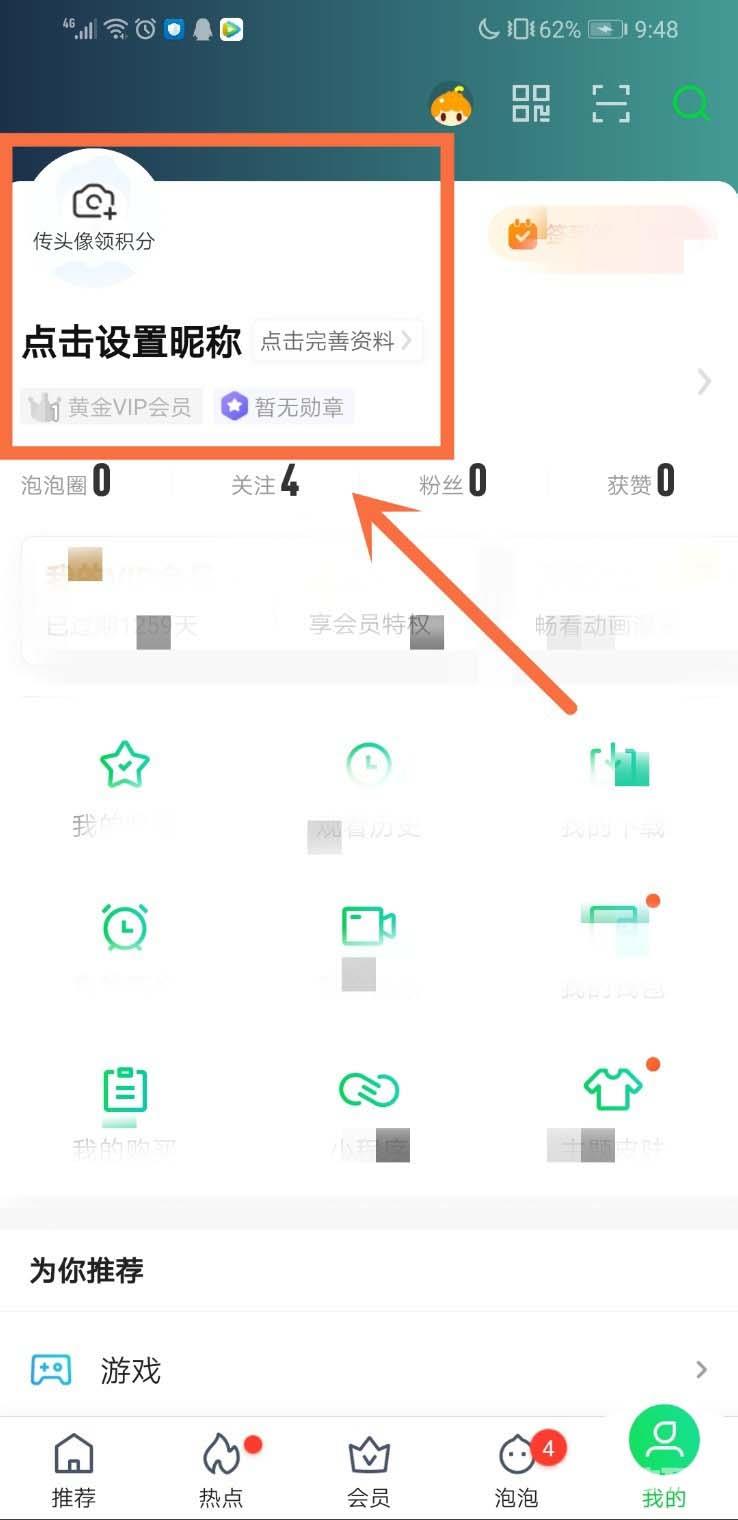Open the scan icon
This screenshot has width=738, height=1520.
610,103
